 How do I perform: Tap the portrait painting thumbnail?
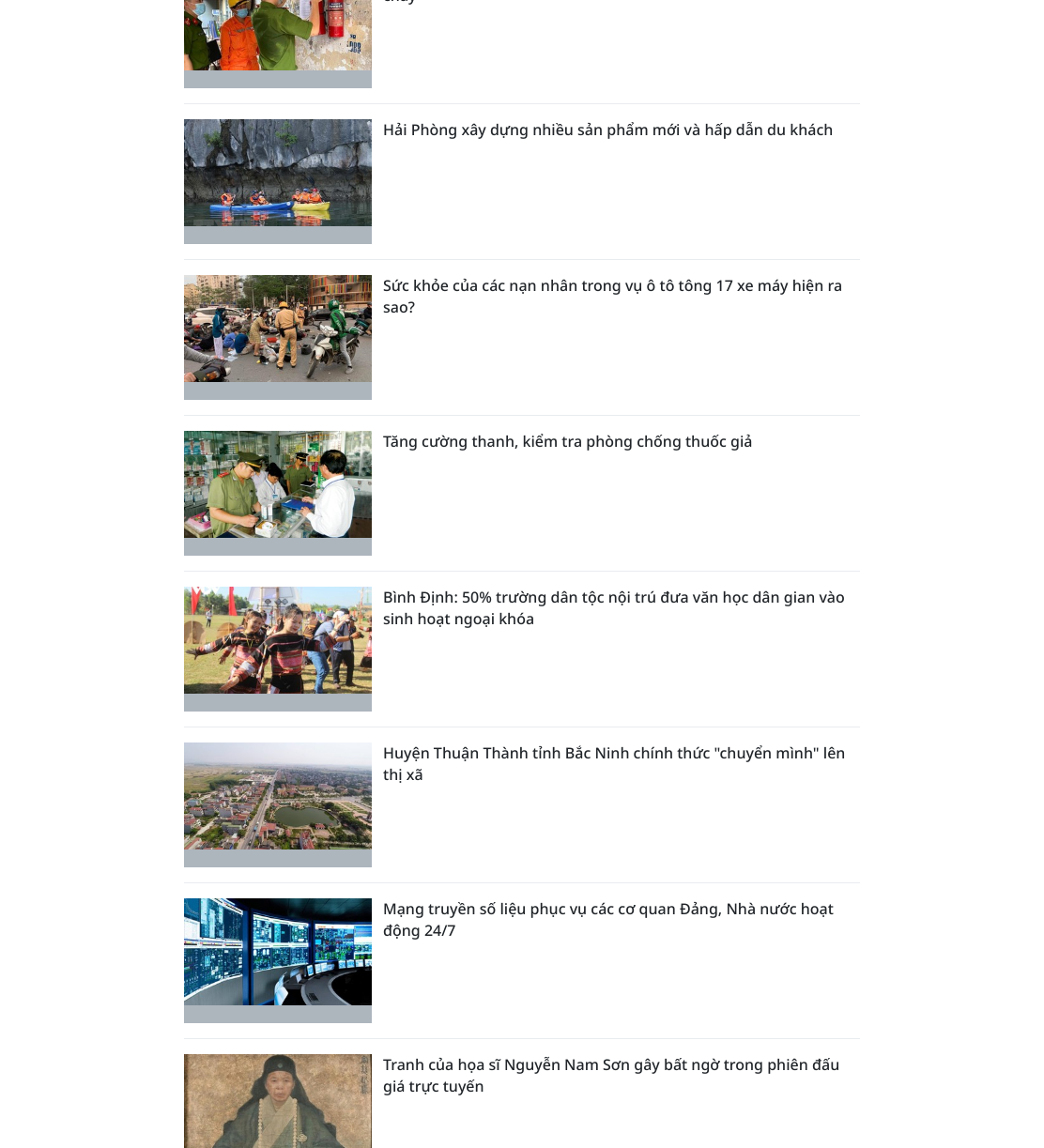[278, 1101]
